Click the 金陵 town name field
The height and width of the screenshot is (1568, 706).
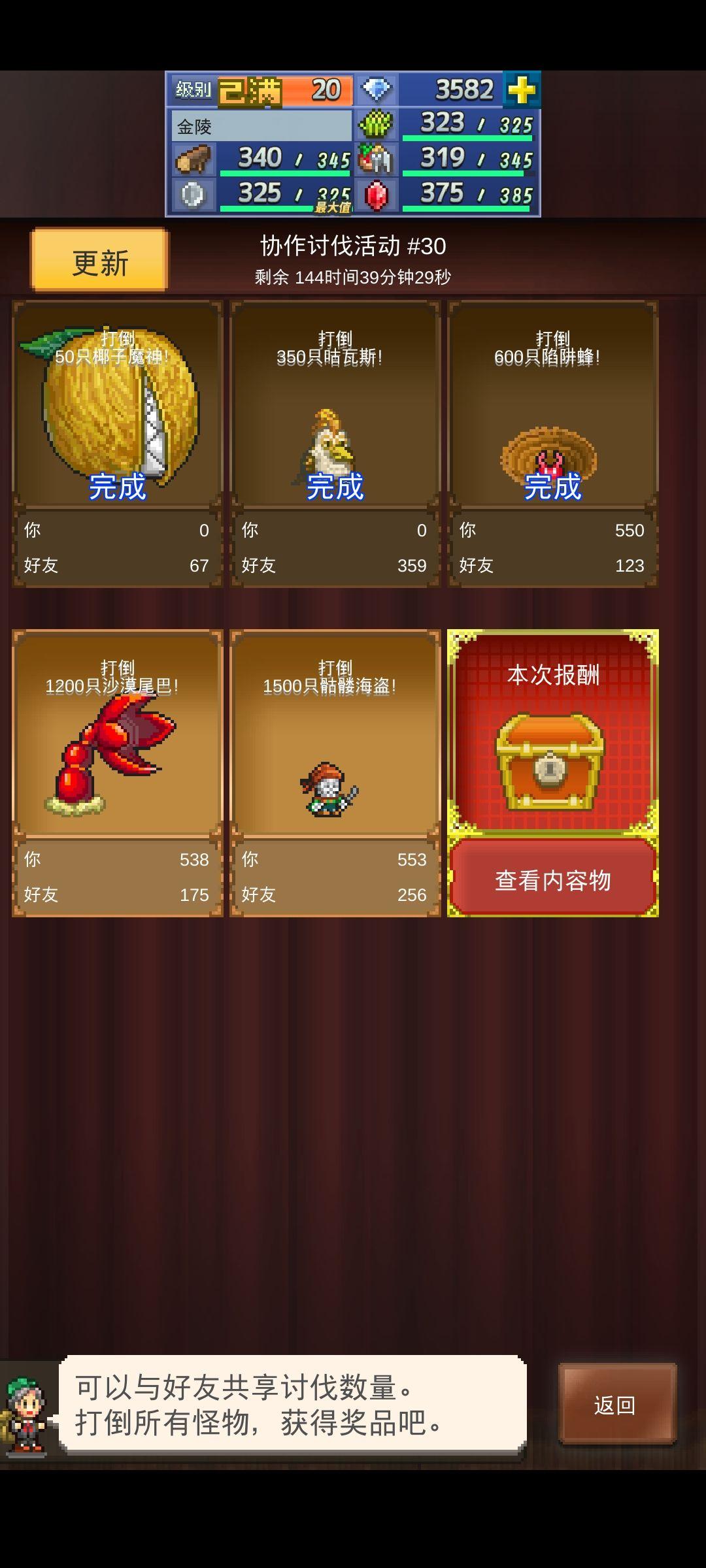point(261,124)
